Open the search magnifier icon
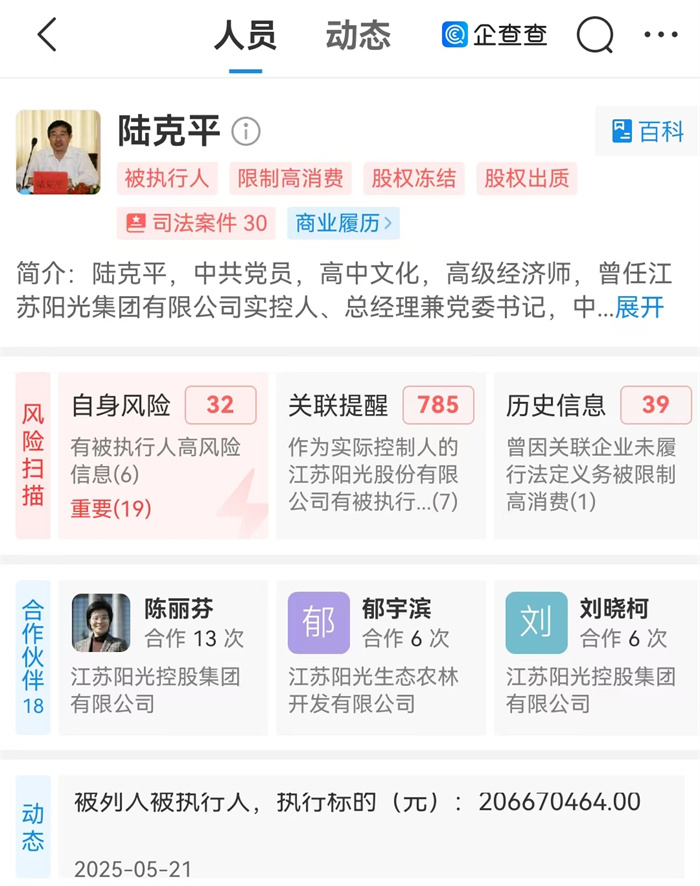 tap(594, 36)
